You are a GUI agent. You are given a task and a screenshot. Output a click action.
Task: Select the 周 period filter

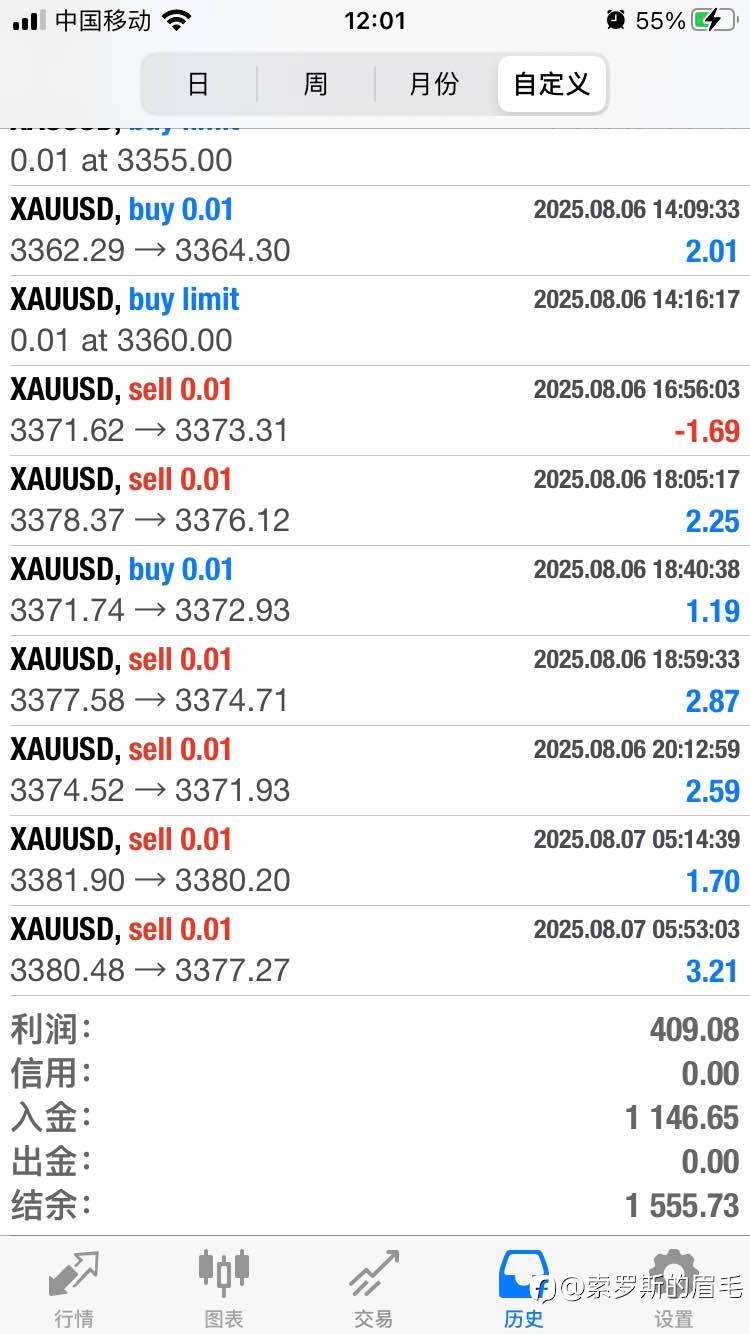tap(316, 84)
